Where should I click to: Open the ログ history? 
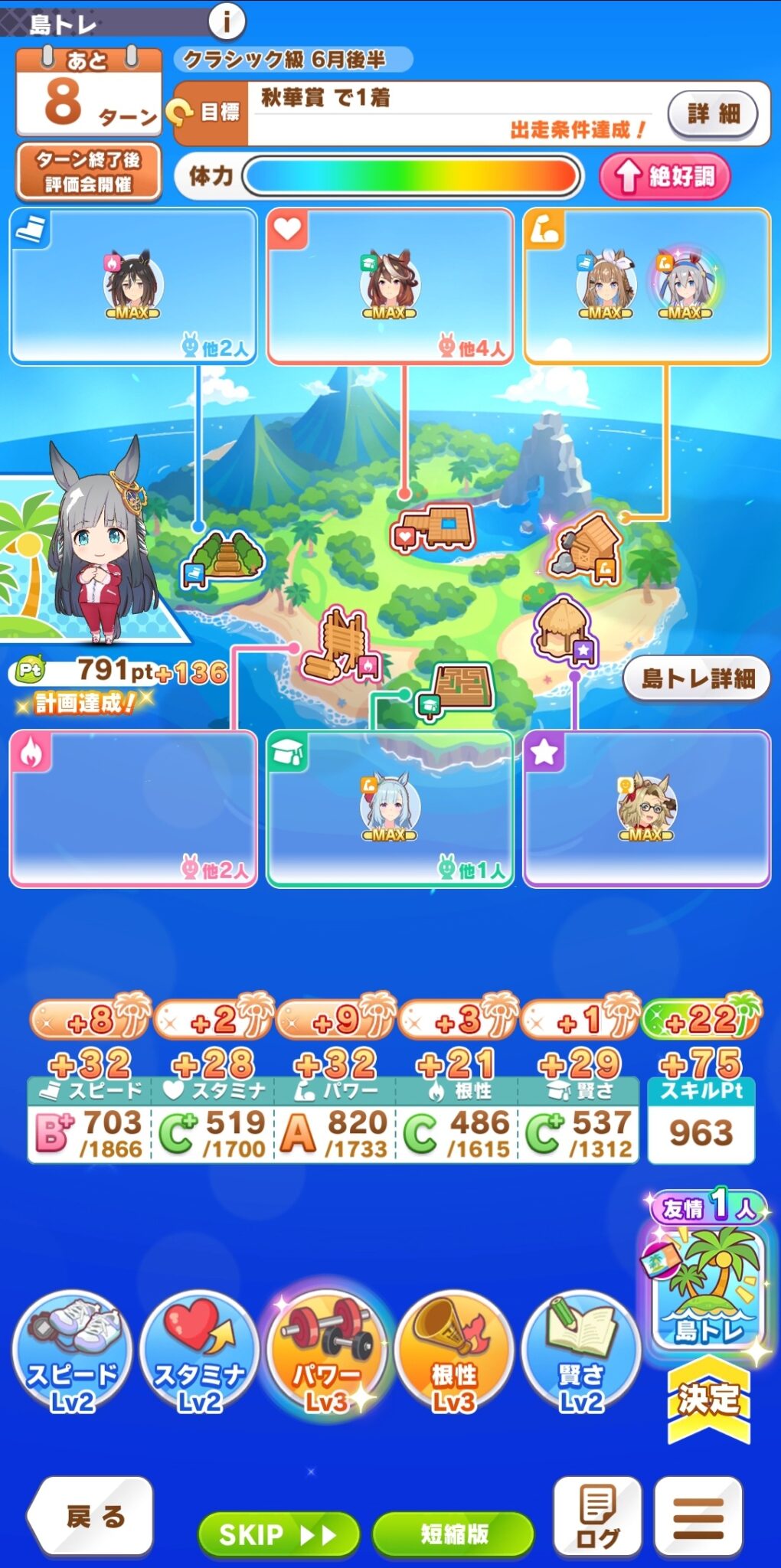point(597,1516)
